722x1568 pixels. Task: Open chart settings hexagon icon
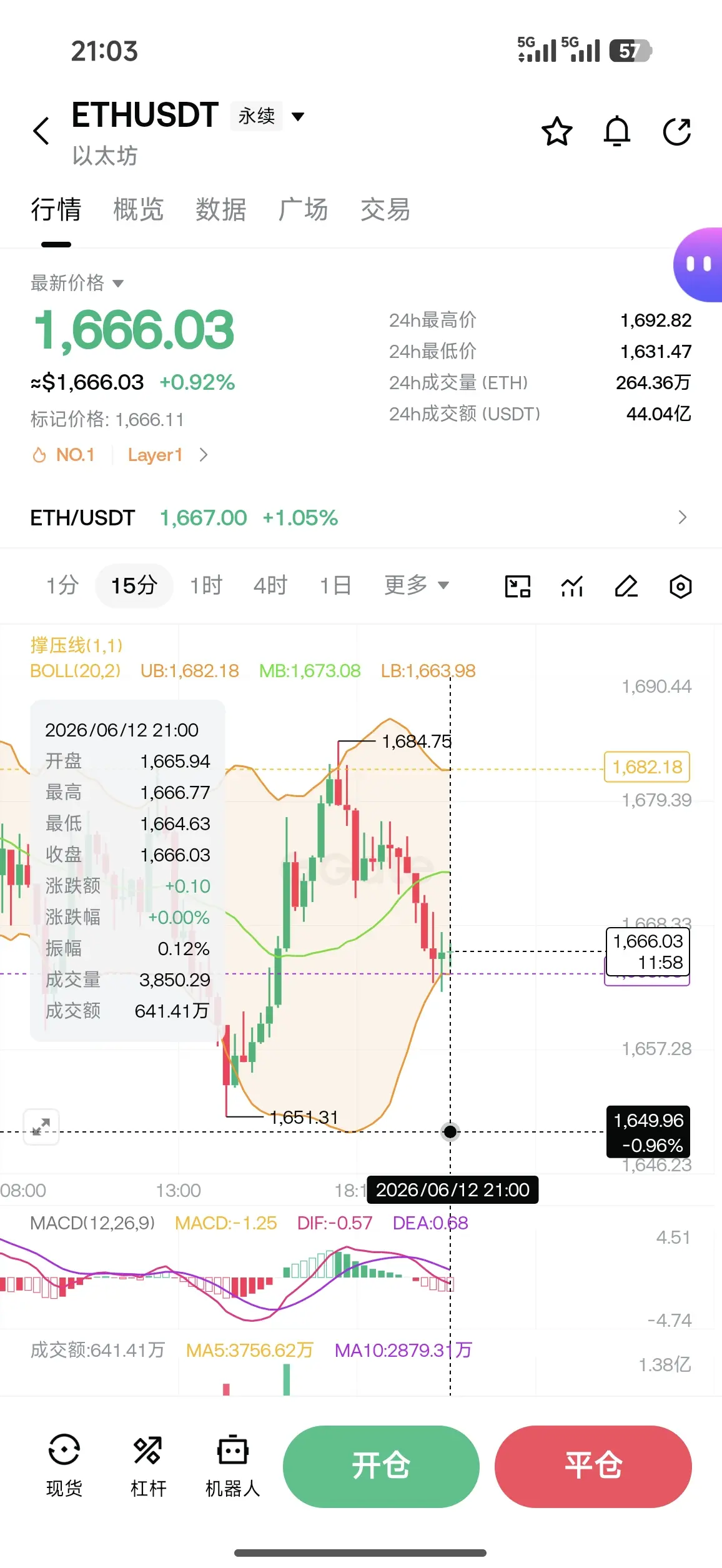point(680,586)
